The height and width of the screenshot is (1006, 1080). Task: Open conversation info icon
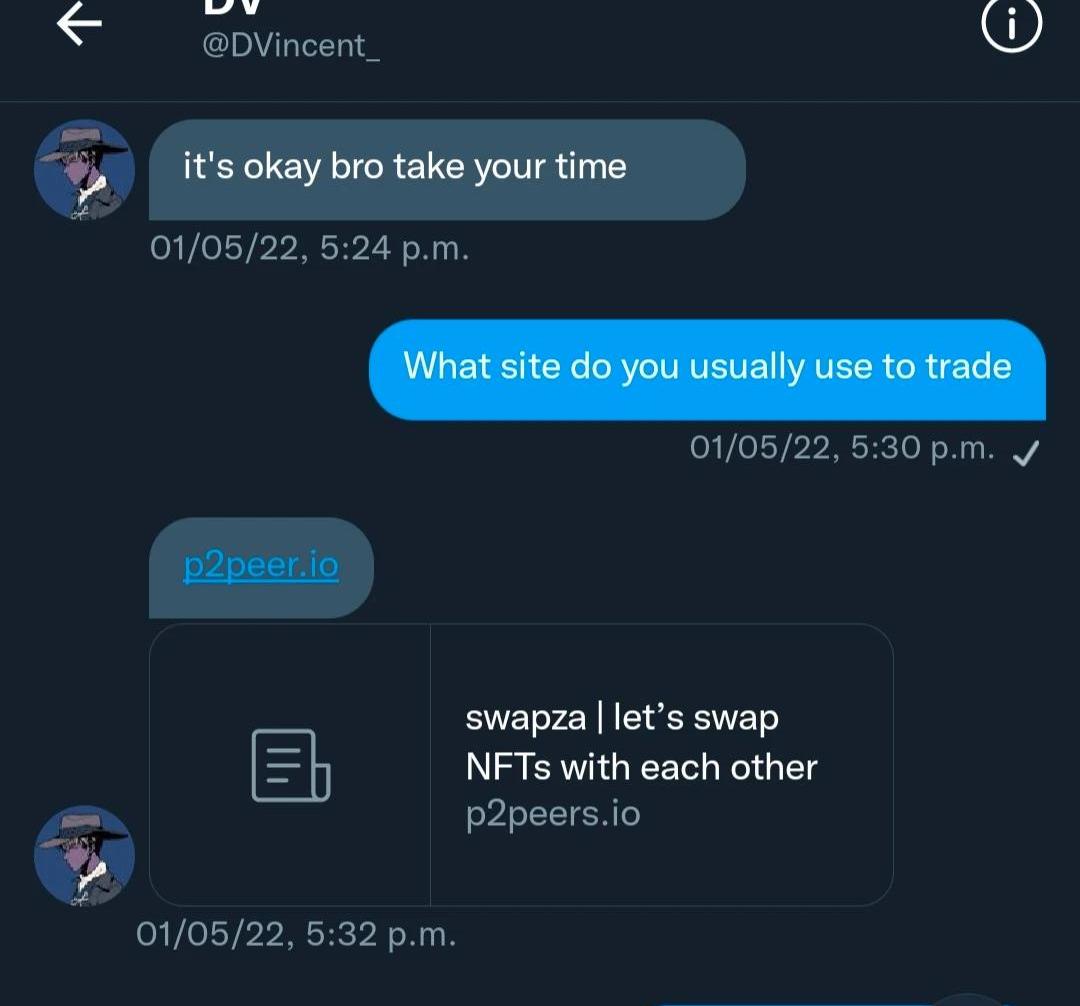click(x=1011, y=27)
